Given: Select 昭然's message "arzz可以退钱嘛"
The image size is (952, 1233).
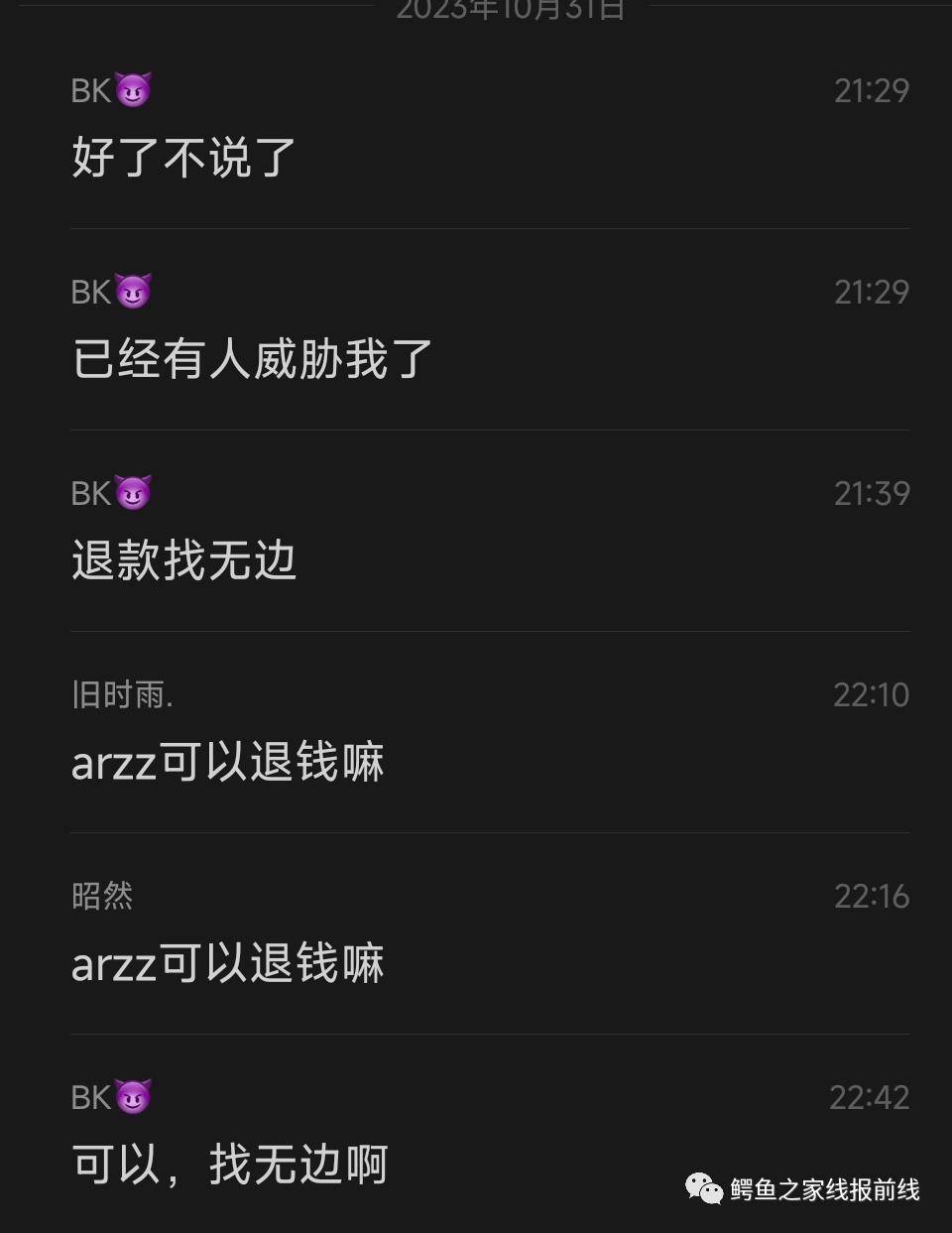Looking at the screenshot, I should pos(228,963).
